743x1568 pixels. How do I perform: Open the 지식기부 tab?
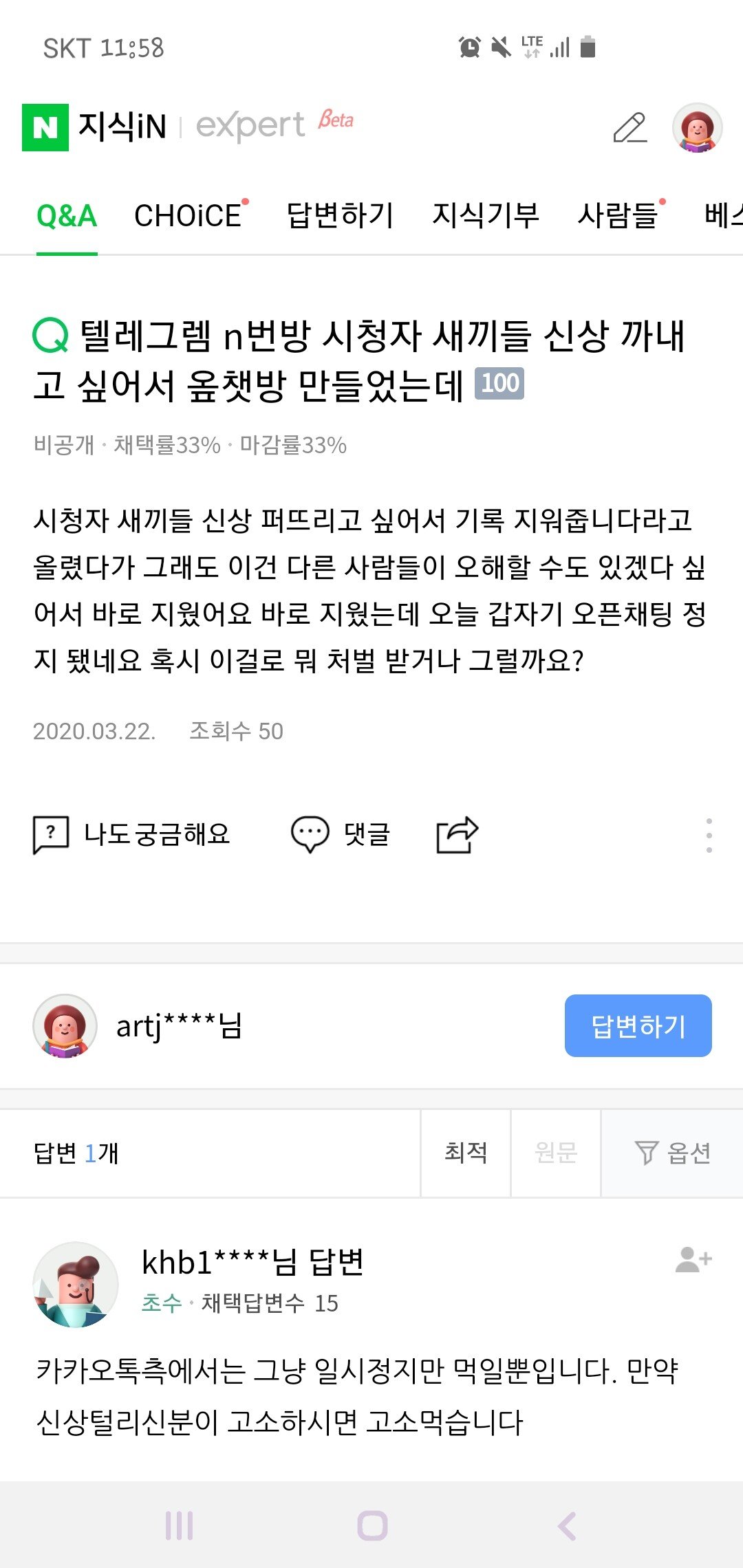486,215
